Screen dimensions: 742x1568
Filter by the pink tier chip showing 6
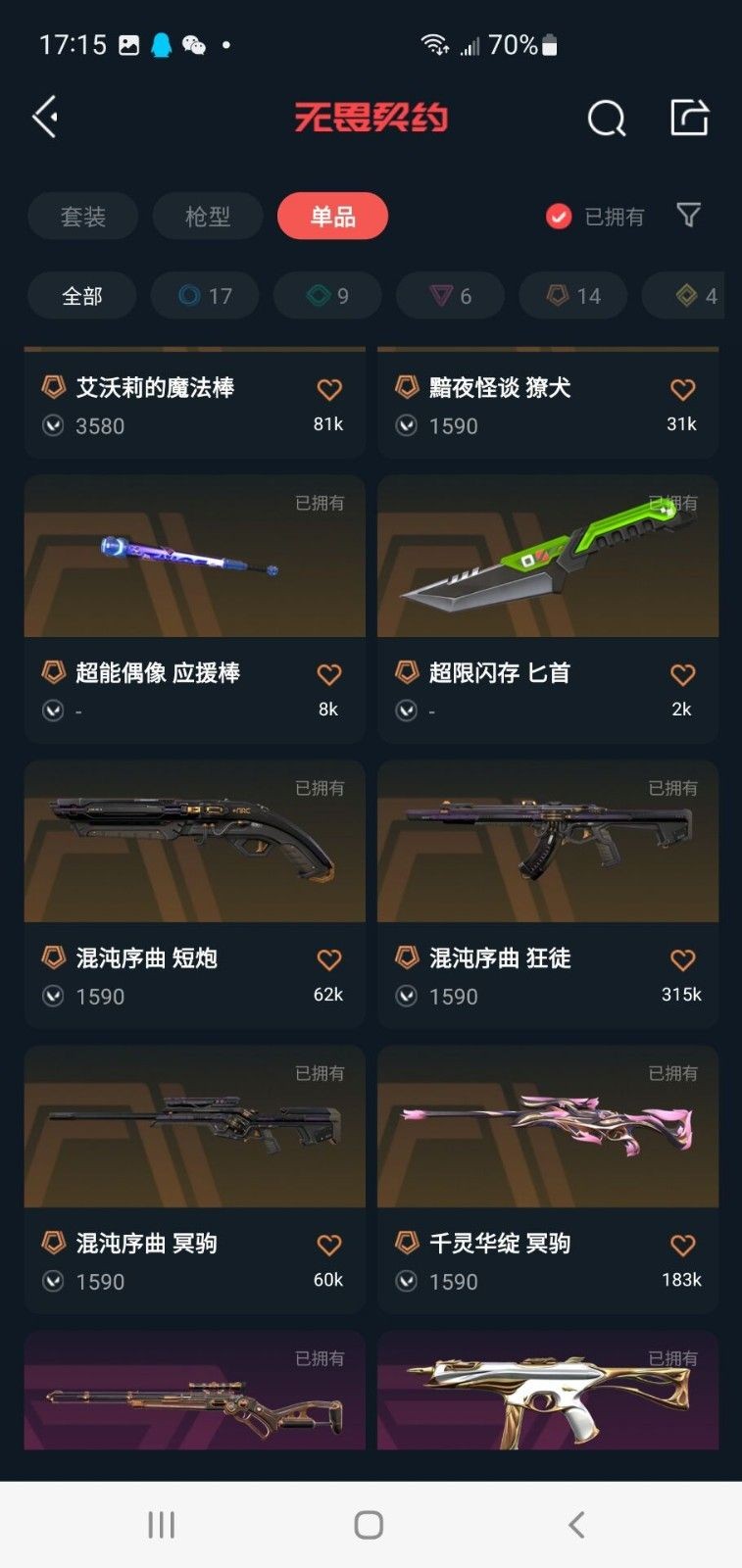[x=450, y=296]
